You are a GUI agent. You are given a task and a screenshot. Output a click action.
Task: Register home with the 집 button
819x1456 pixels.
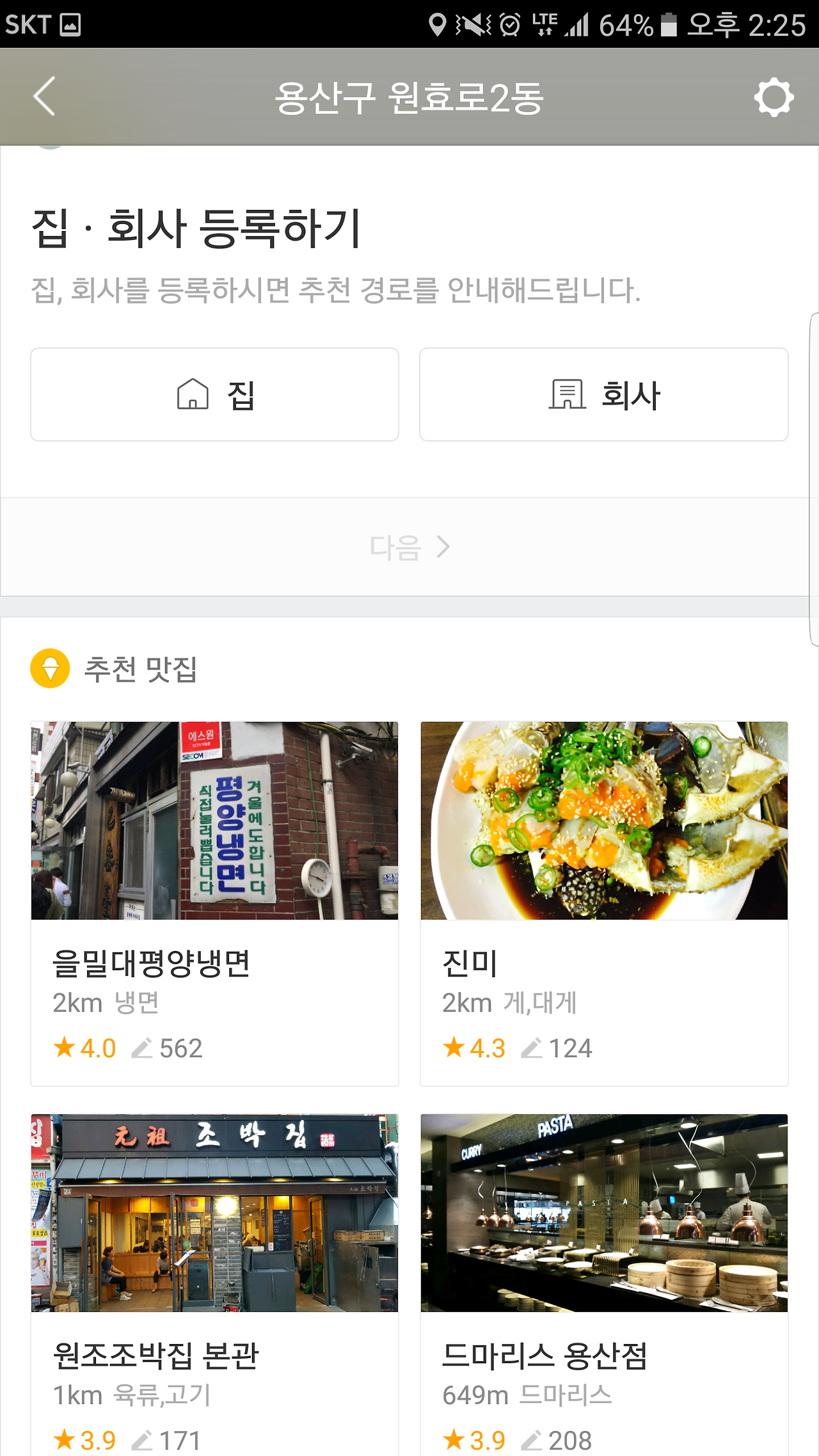pyautogui.click(x=215, y=394)
